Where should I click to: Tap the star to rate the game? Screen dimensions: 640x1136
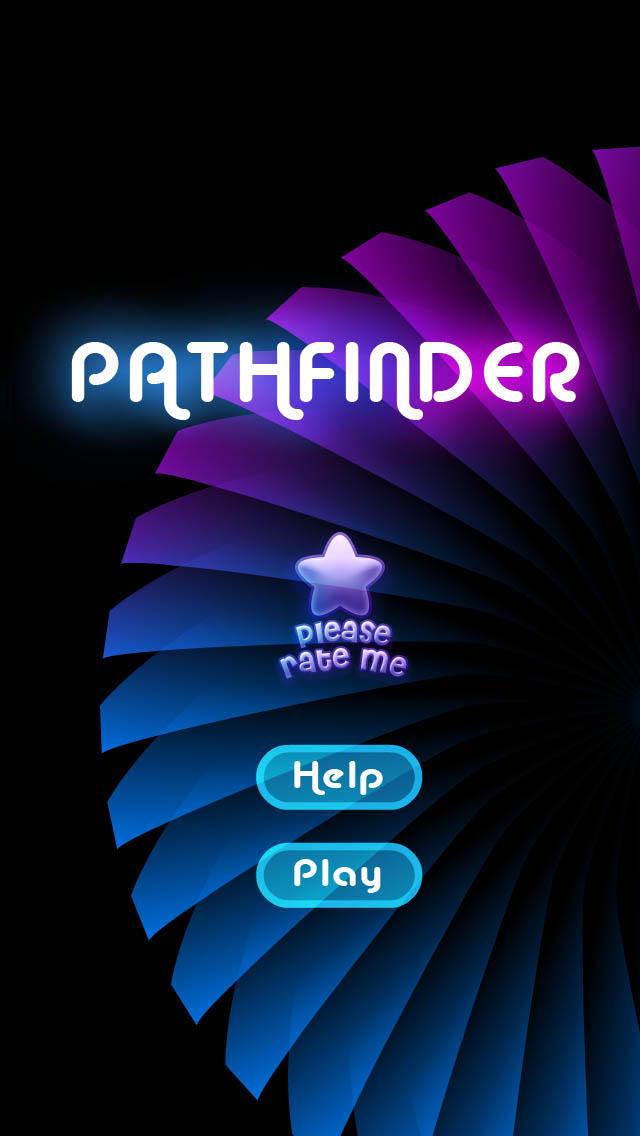coord(339,575)
